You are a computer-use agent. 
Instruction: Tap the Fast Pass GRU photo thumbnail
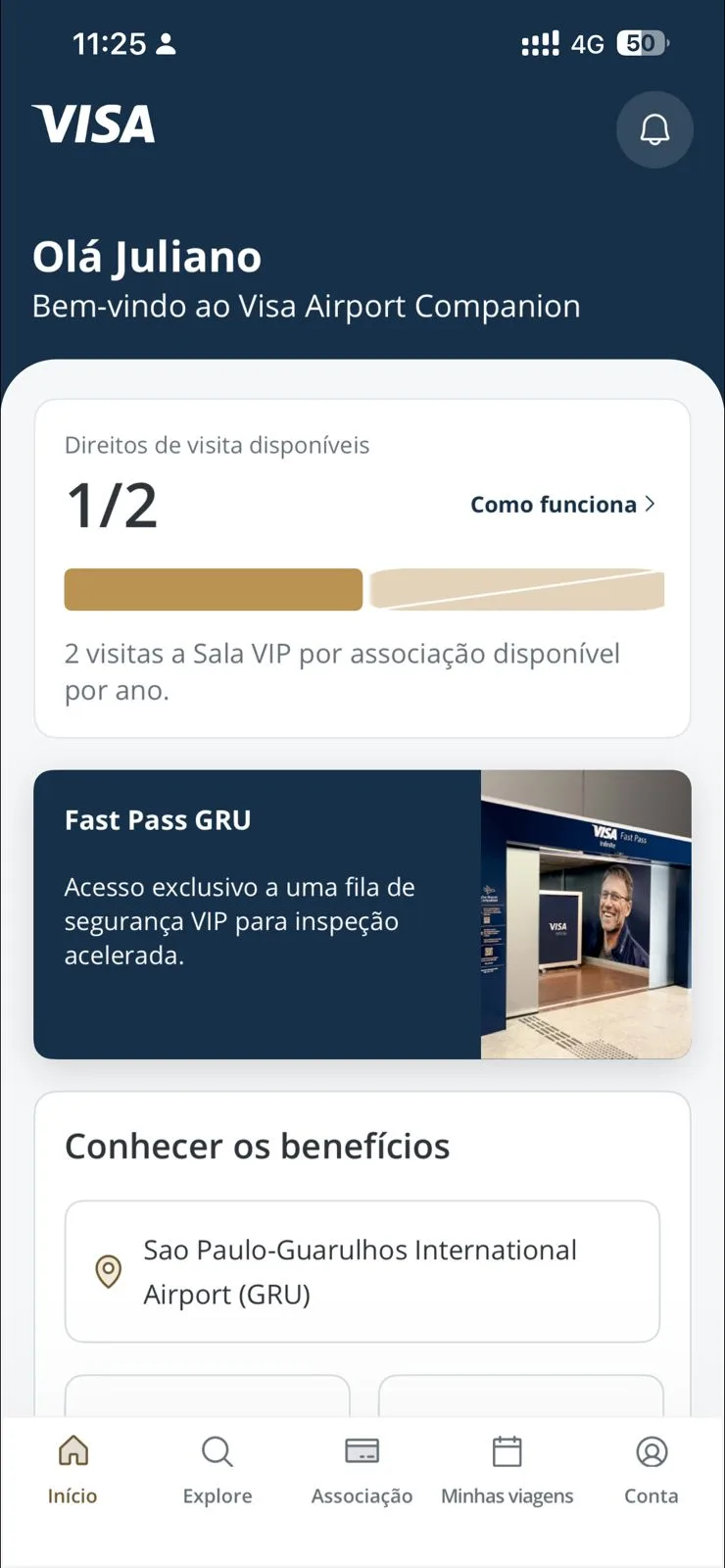pyautogui.click(x=584, y=912)
